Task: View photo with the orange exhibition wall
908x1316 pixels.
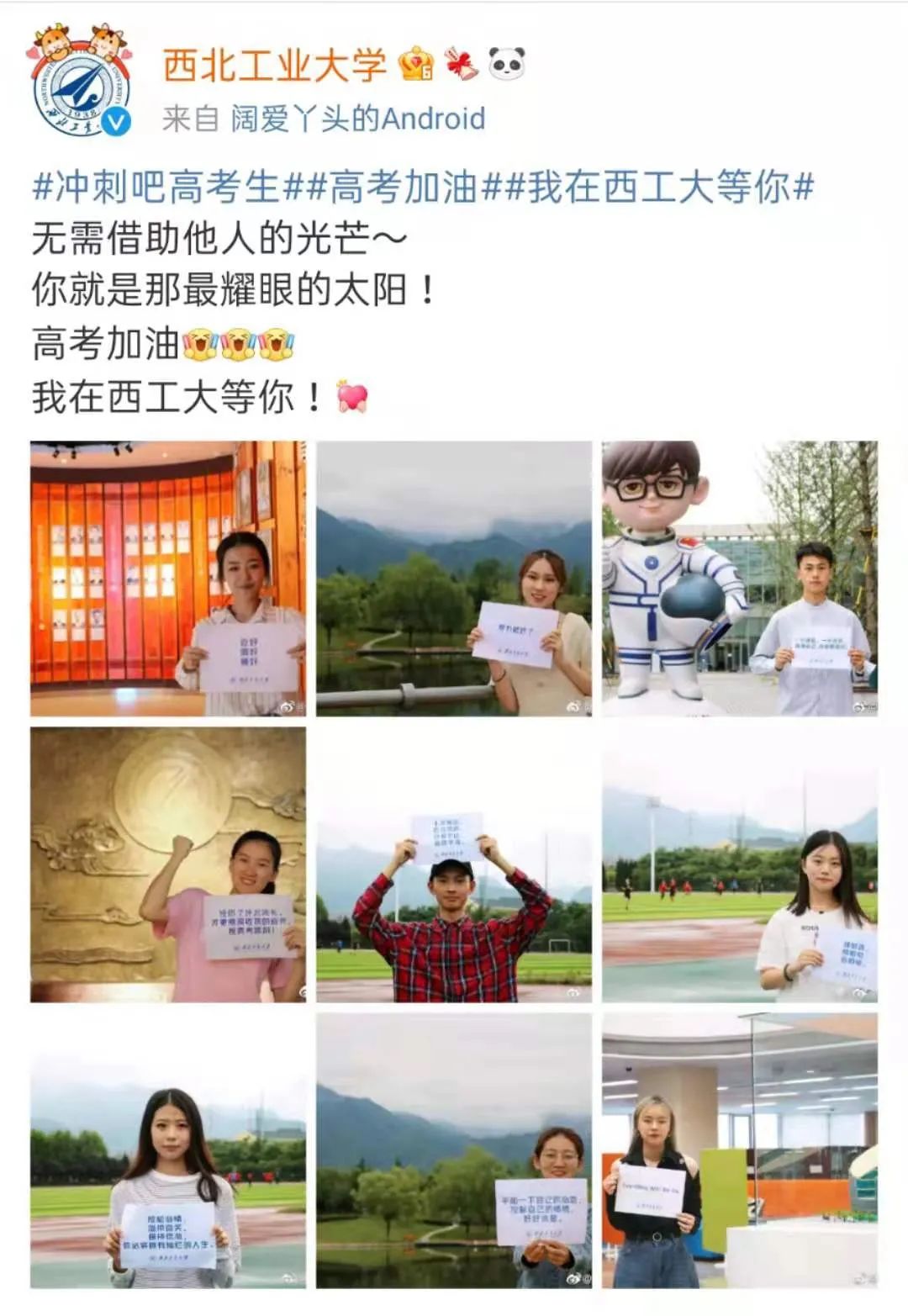Action: (168, 579)
